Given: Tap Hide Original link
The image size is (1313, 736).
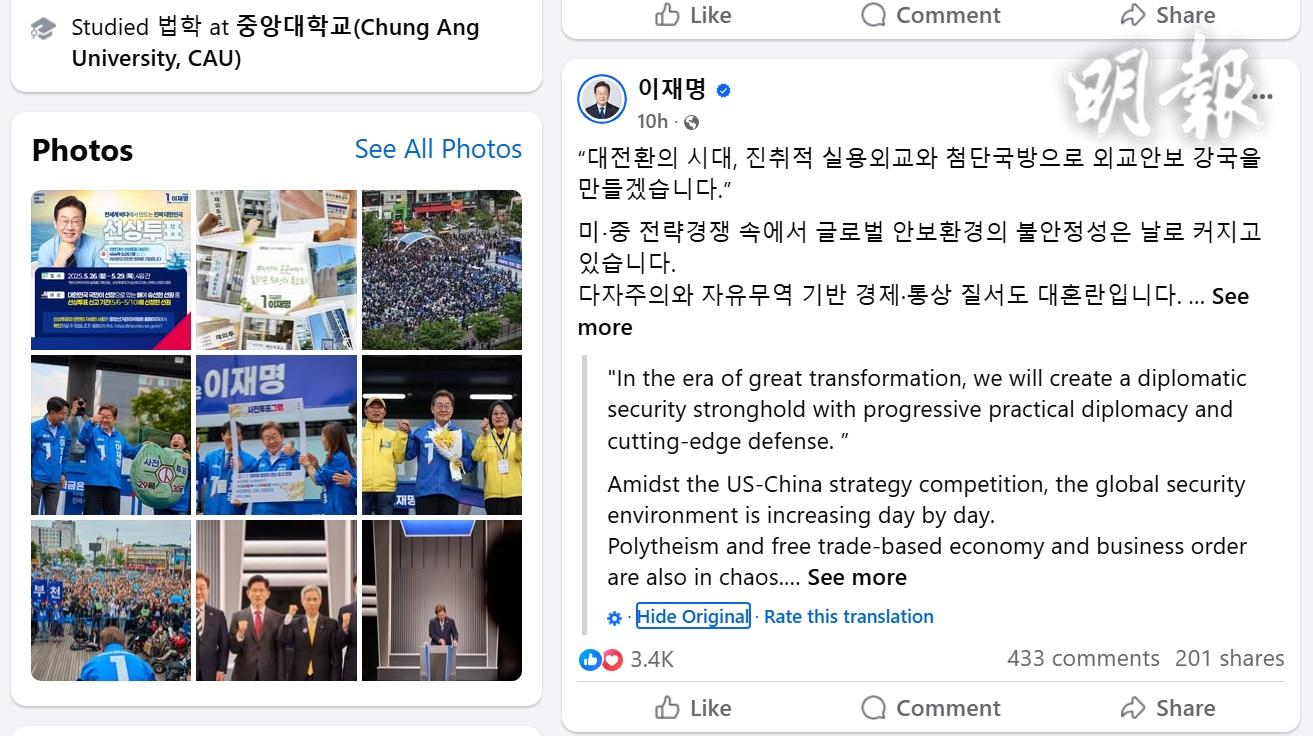Looking at the screenshot, I should 693,617.
